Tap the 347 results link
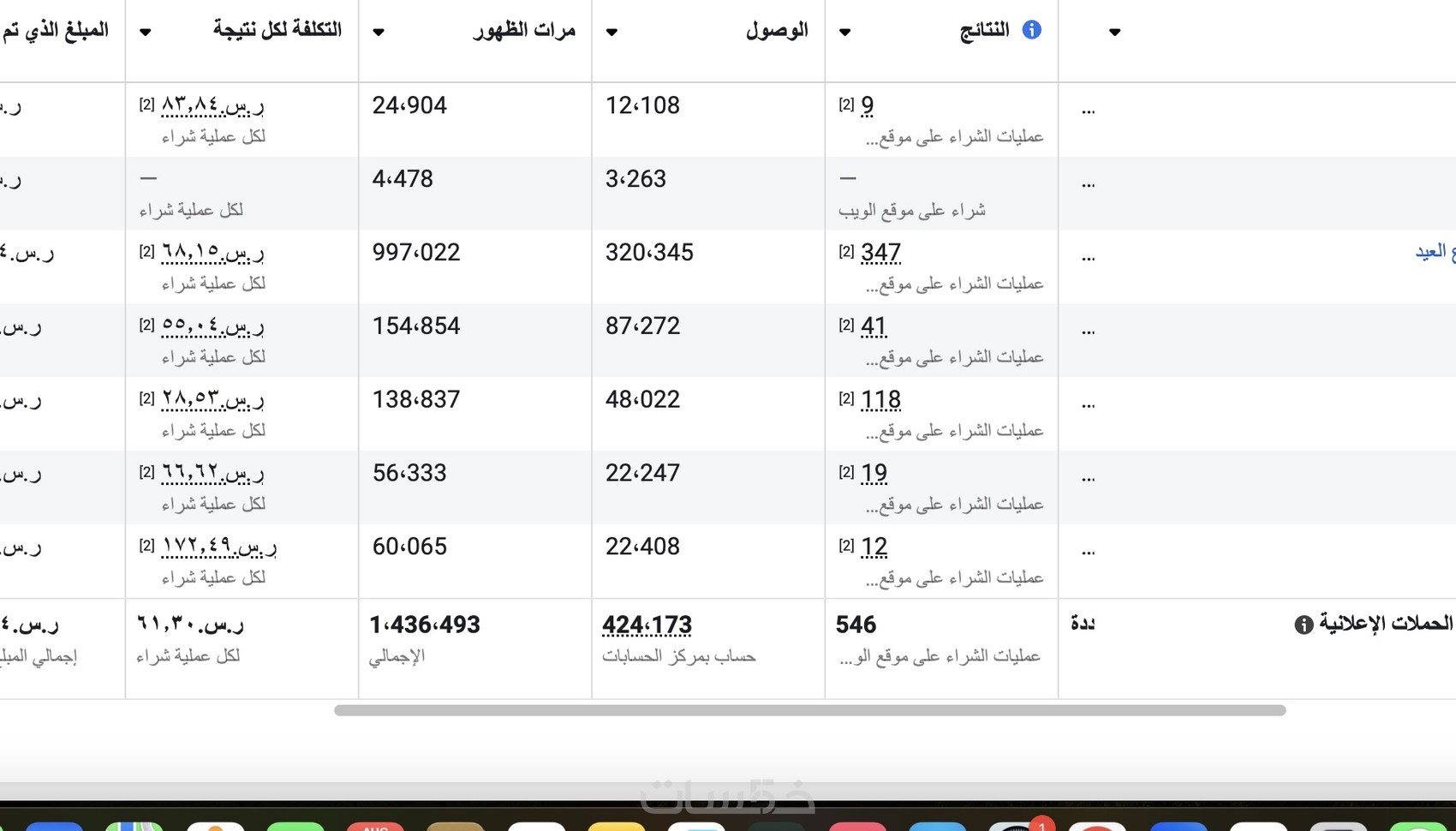This screenshot has width=1456, height=831. [880, 253]
